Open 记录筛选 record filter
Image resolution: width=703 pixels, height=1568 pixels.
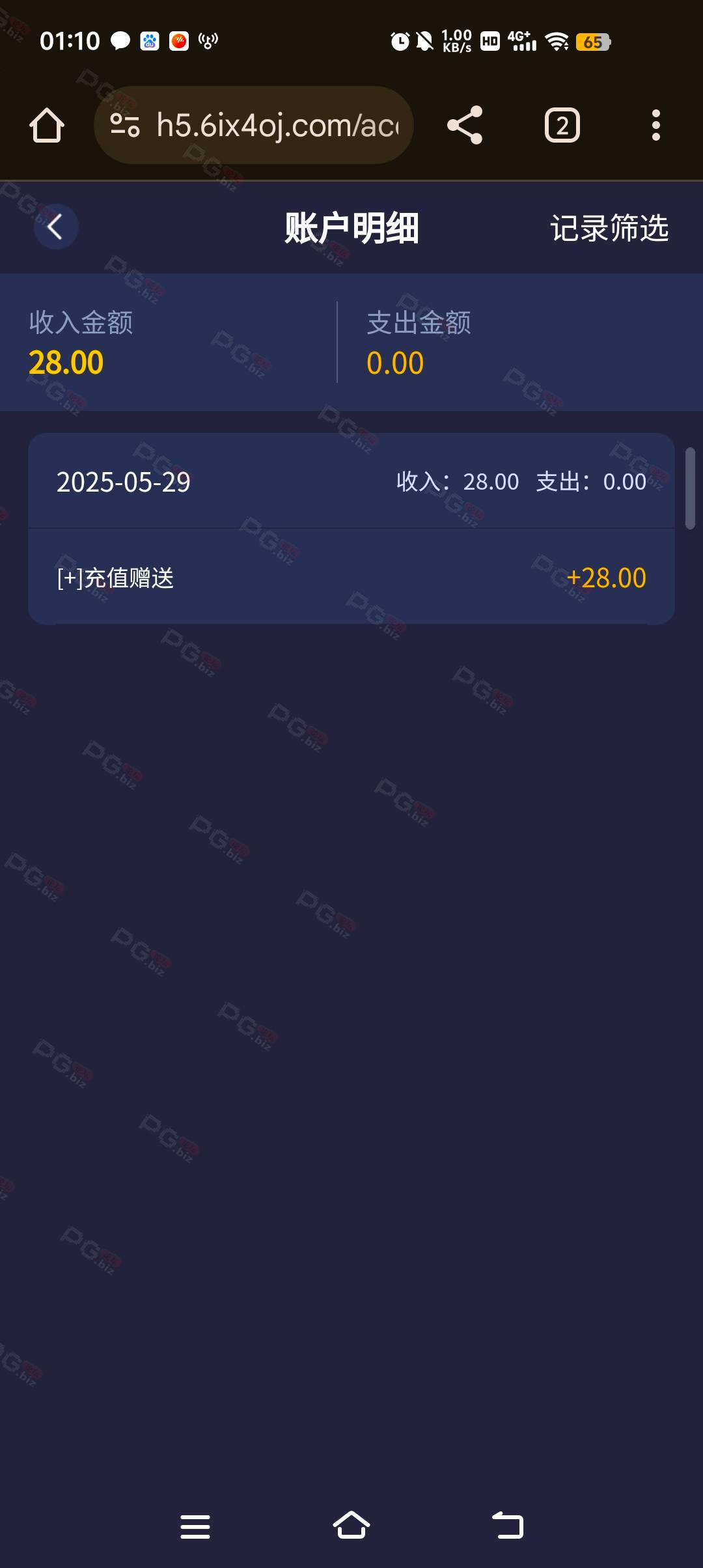point(609,229)
